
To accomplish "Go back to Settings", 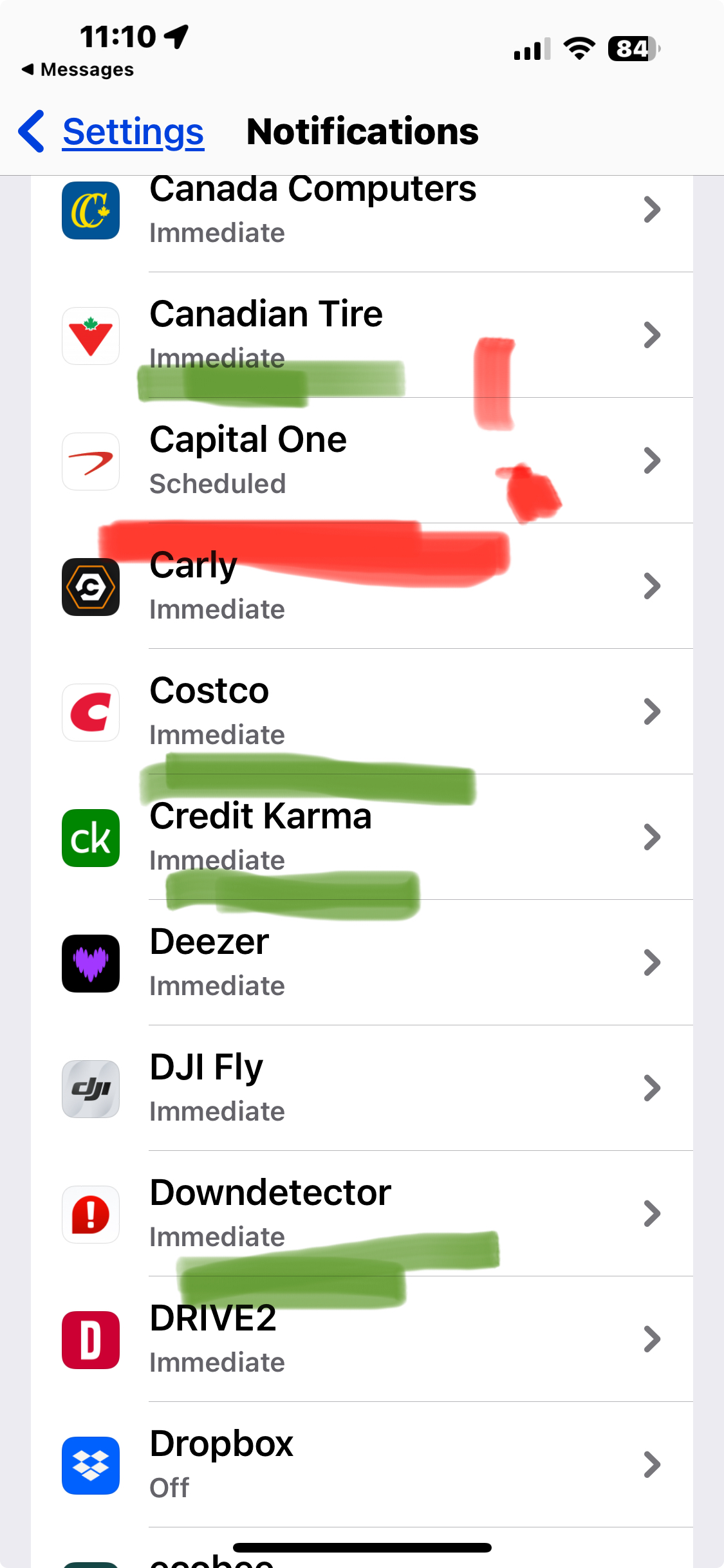I will pyautogui.click(x=111, y=132).
